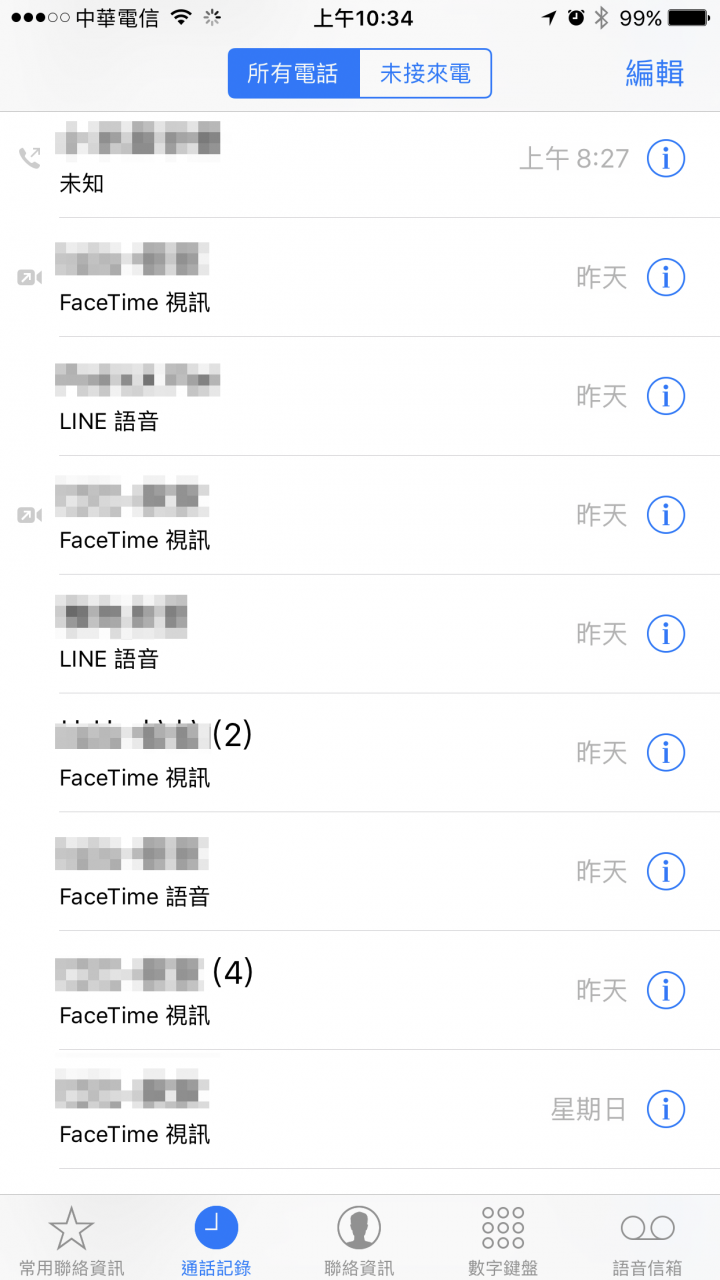Switch to the 聯絡資訊 contacts tab
The image size is (720, 1280).
point(360,1240)
